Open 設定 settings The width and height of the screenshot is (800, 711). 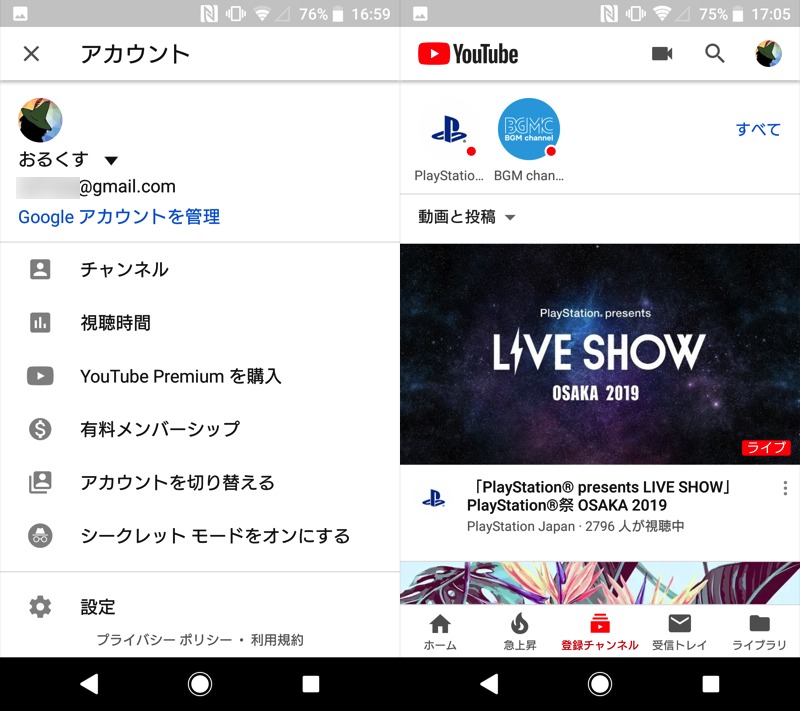click(98, 606)
